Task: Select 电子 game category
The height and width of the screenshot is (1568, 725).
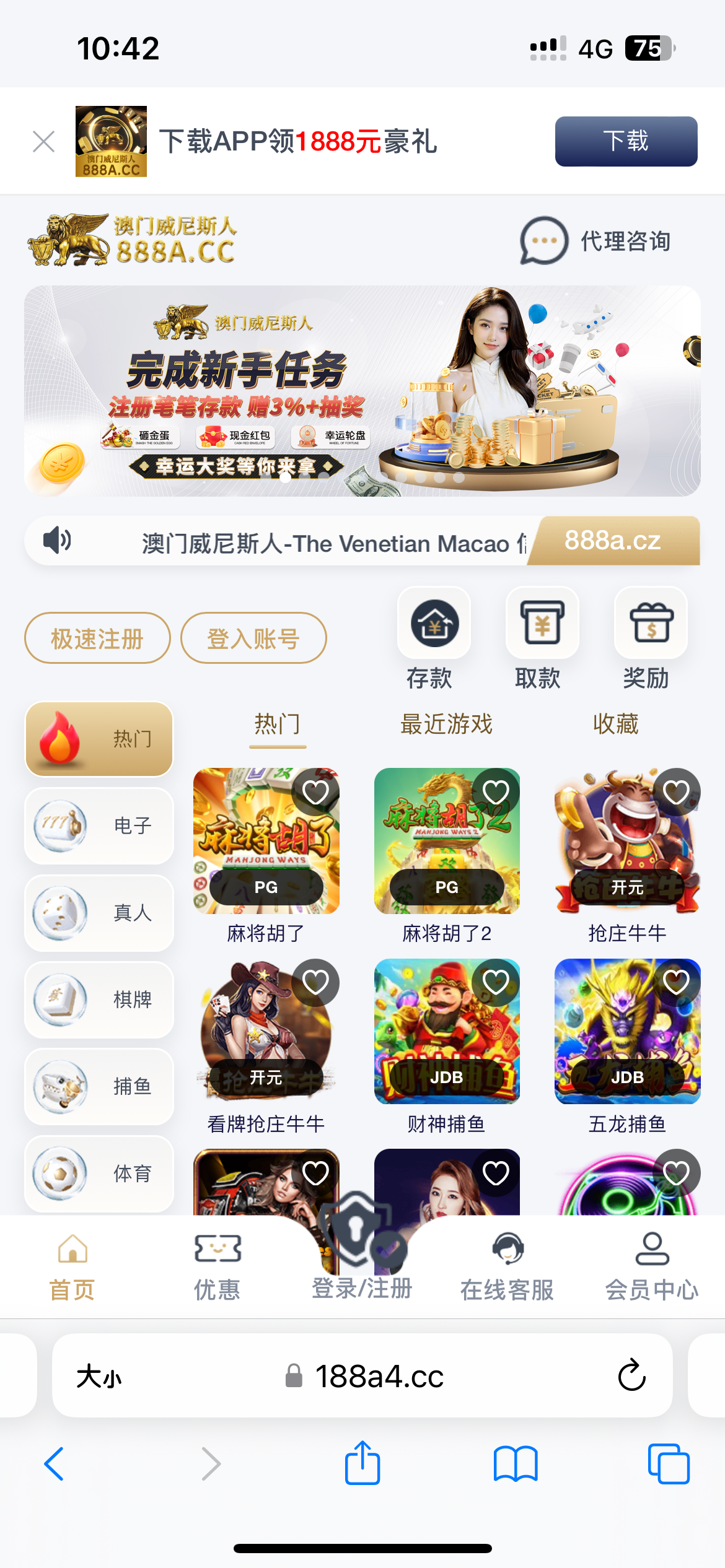Action: [99, 825]
